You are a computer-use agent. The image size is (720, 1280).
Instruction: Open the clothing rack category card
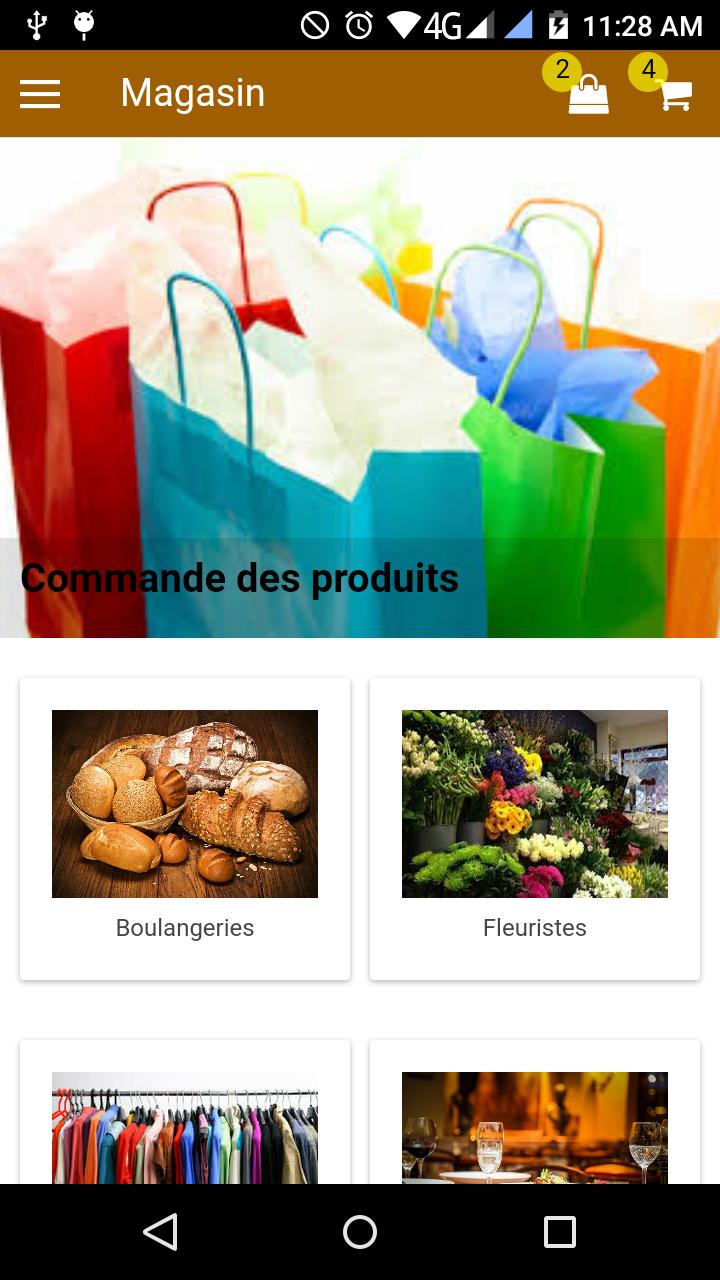[185, 1125]
